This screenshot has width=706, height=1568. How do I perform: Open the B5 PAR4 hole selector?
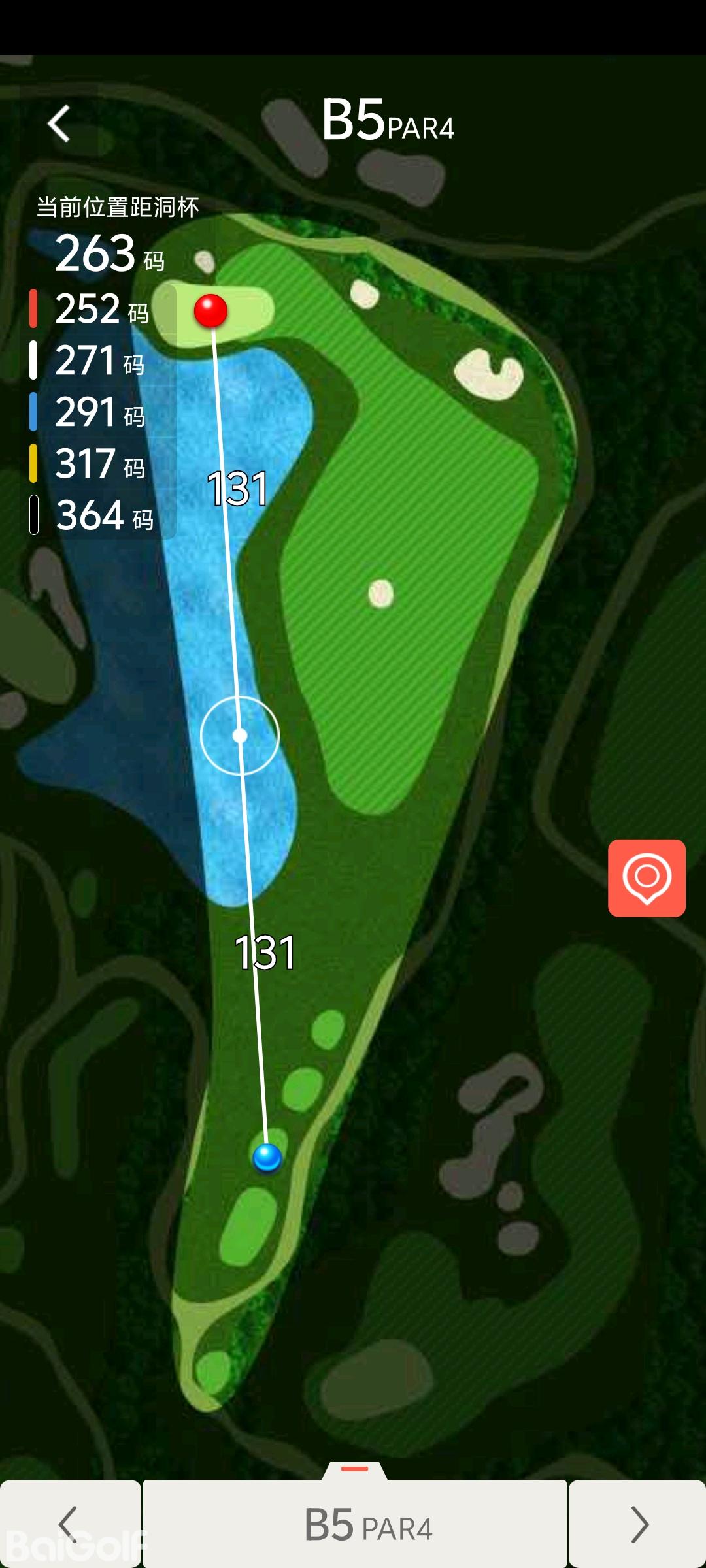click(x=355, y=1524)
